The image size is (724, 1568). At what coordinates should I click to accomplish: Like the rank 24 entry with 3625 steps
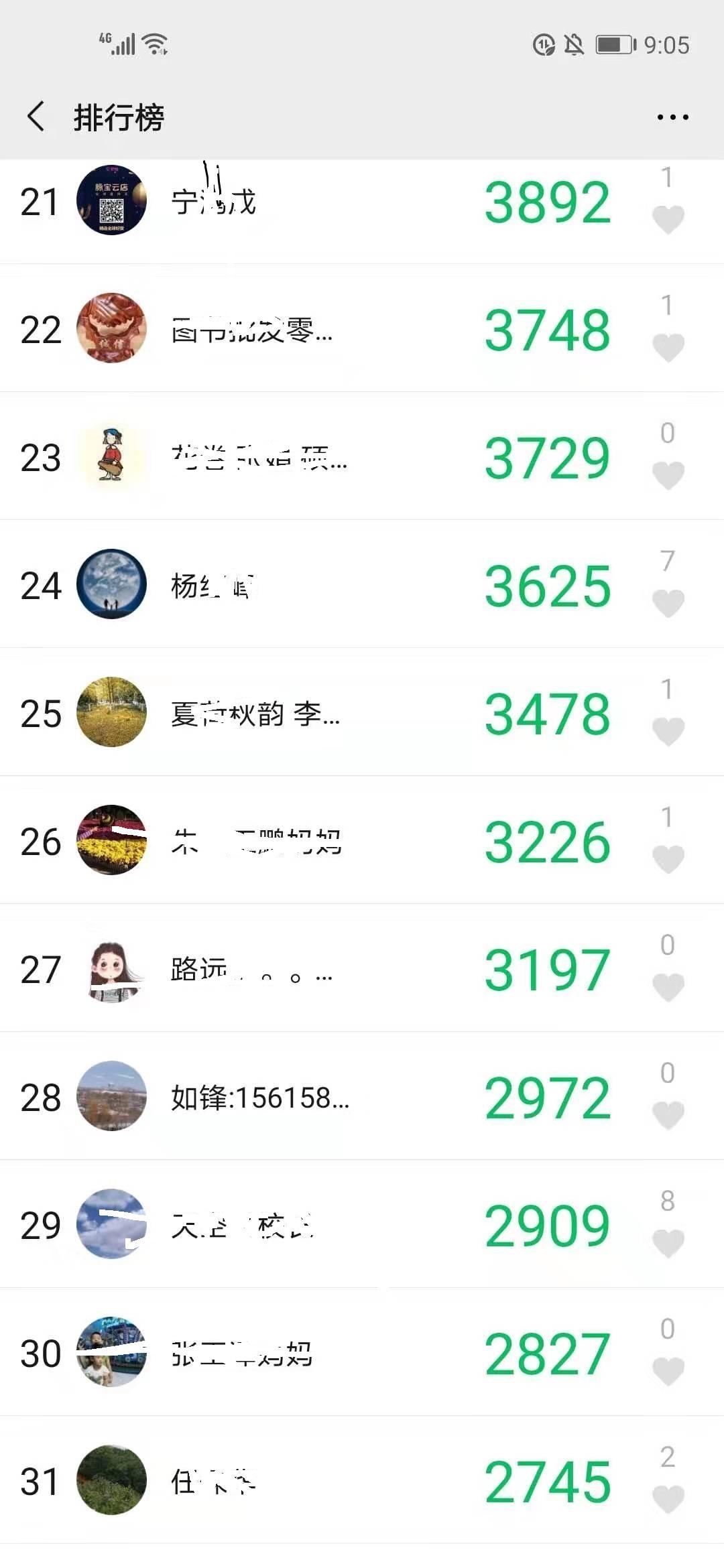[668, 603]
